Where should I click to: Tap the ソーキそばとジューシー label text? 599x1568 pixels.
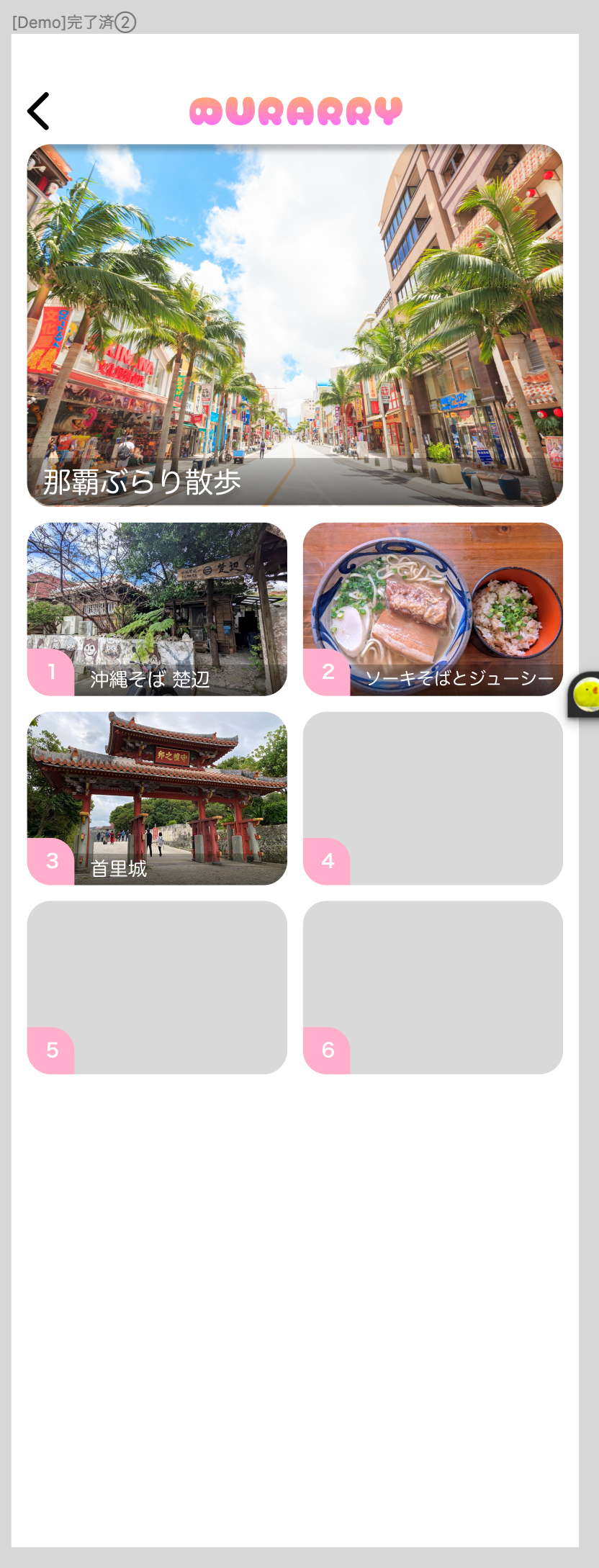(459, 678)
